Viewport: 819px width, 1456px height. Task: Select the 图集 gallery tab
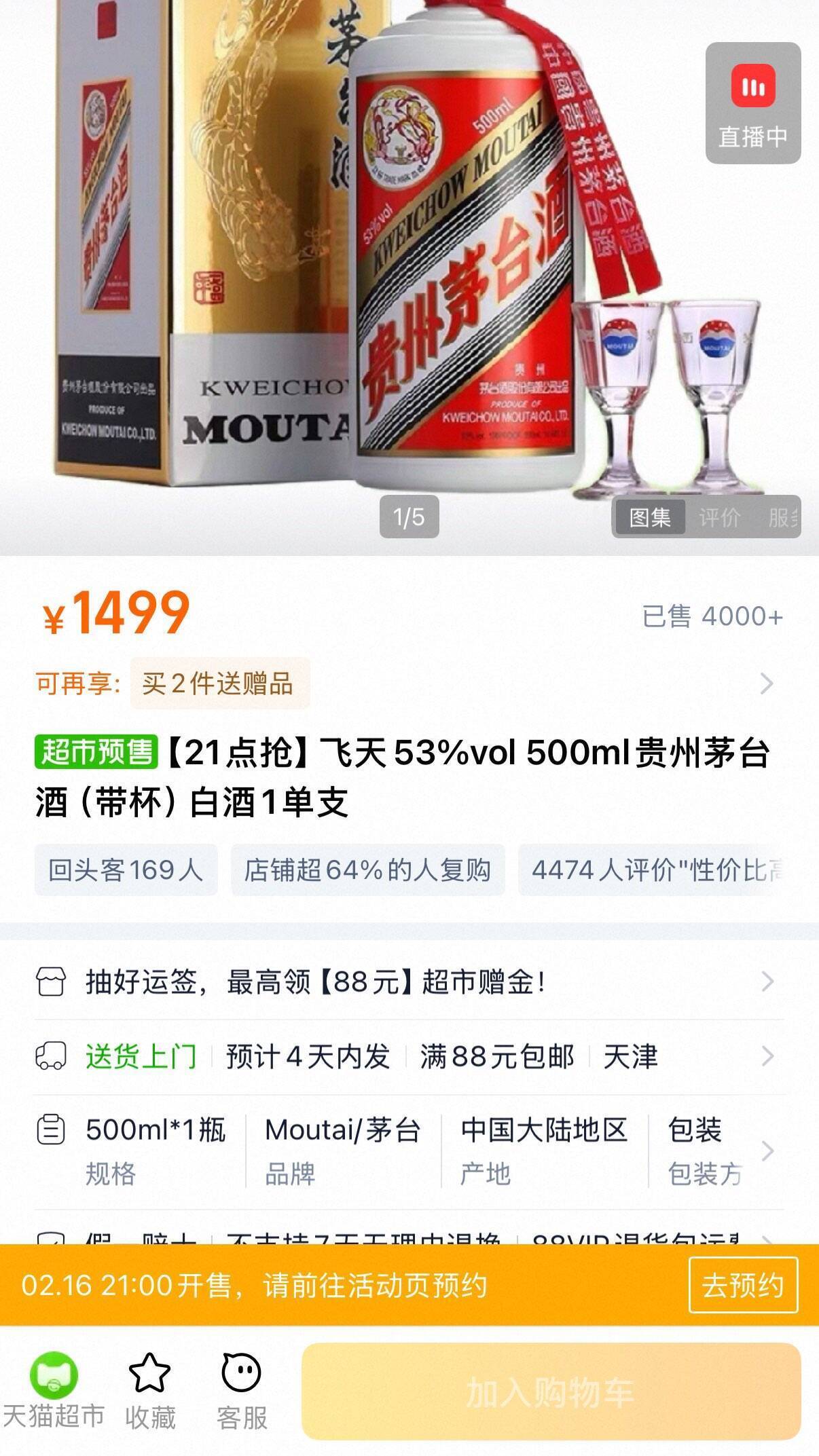(x=650, y=517)
